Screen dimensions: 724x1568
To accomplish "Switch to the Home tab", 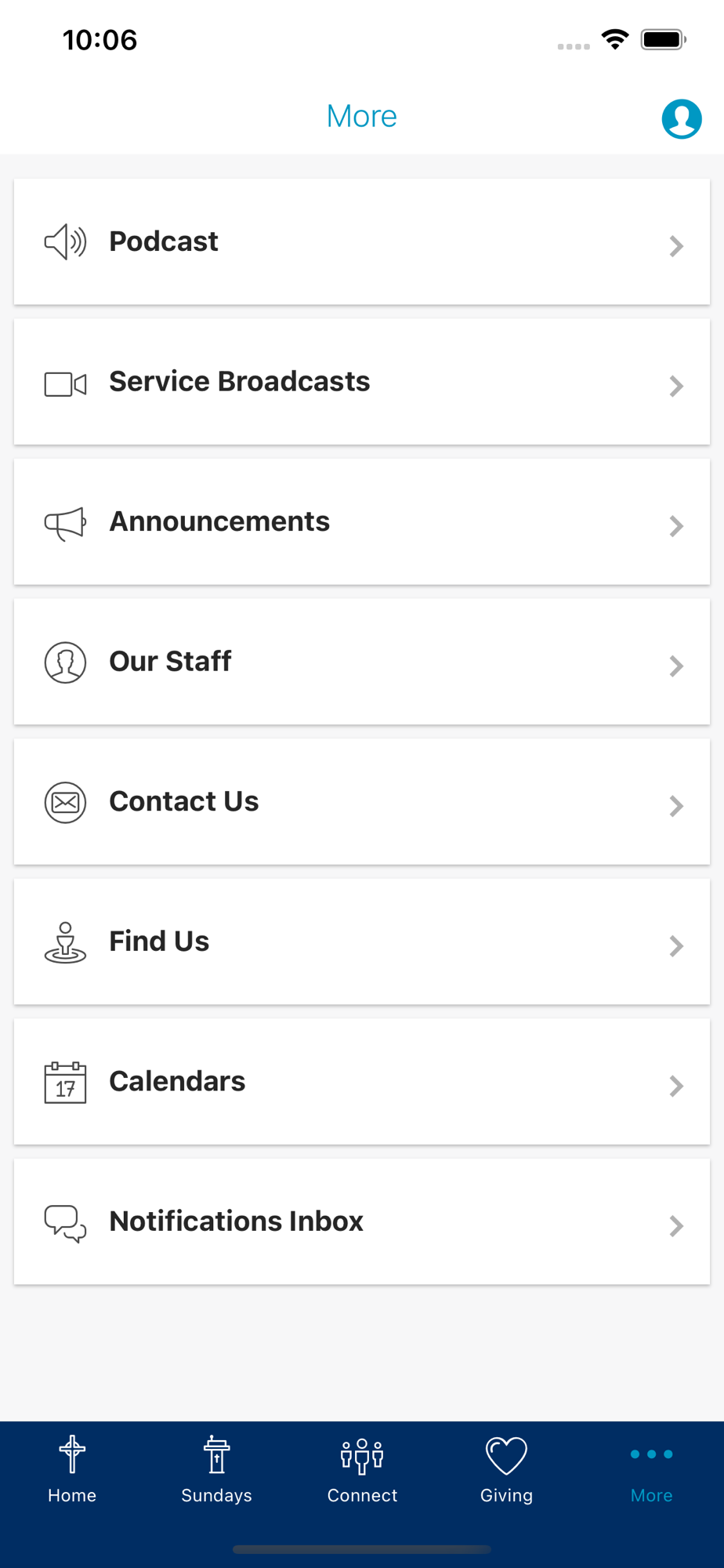I will [x=72, y=1470].
